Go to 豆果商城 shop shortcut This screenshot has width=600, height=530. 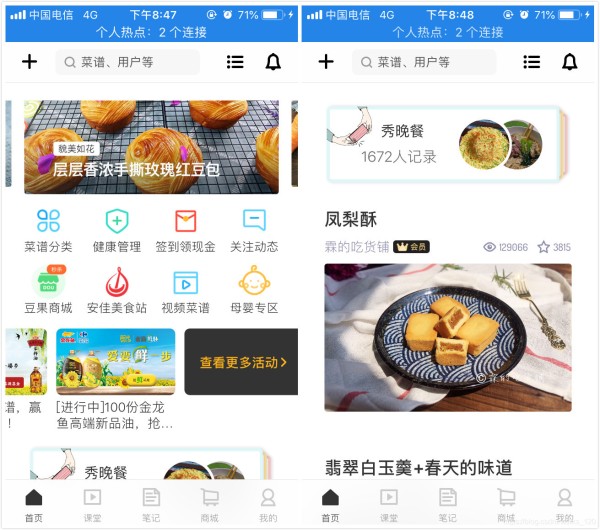coord(48,291)
